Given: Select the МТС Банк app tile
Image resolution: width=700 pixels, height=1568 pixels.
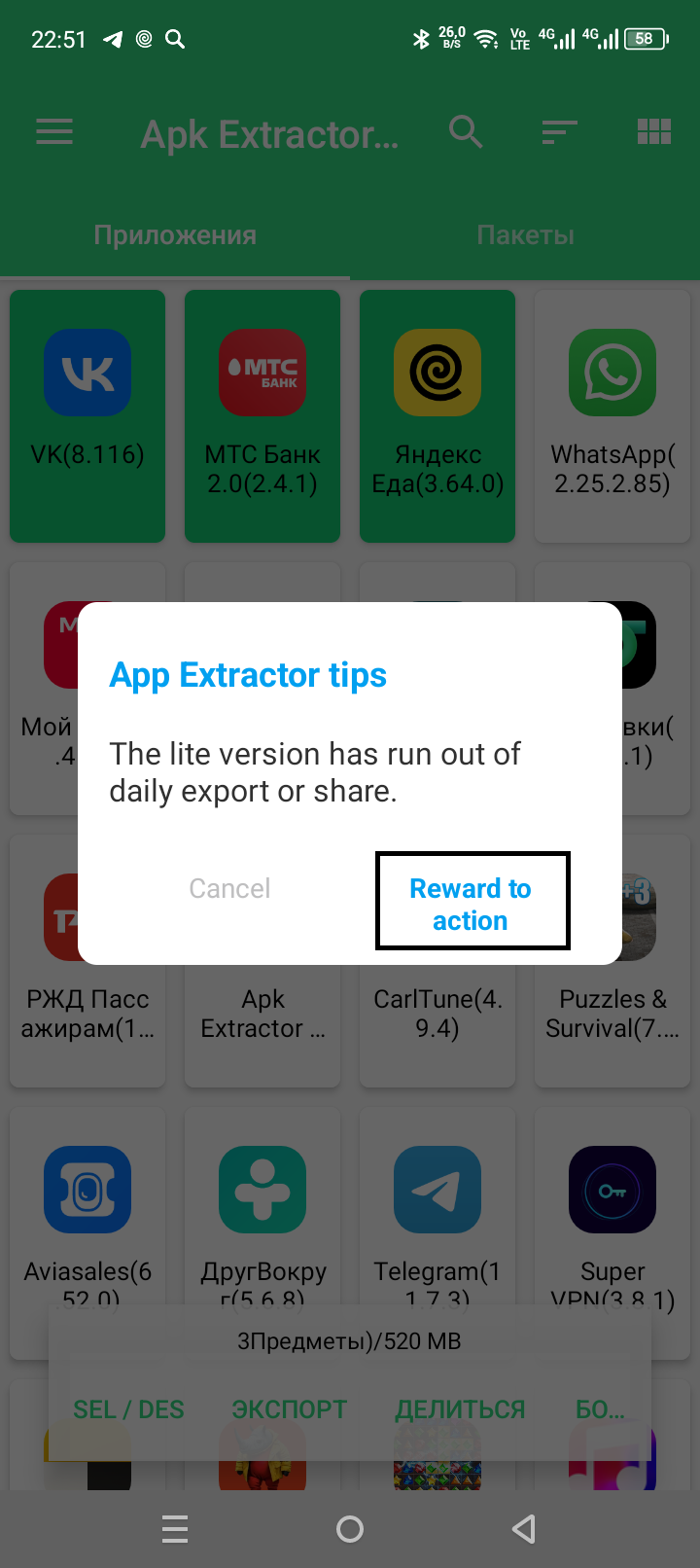Looking at the screenshot, I should point(262,415).
